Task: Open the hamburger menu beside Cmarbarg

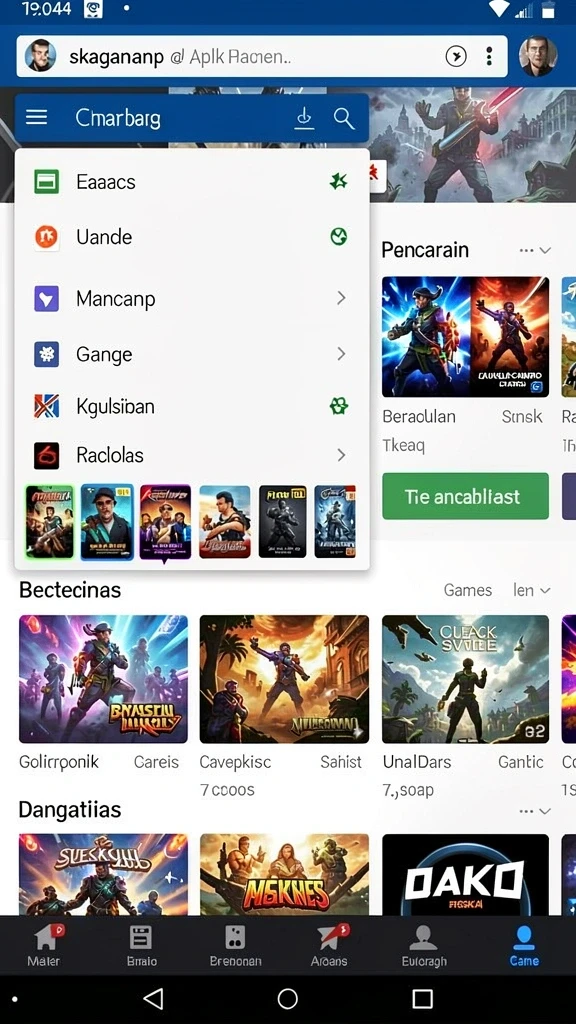Action: click(37, 118)
